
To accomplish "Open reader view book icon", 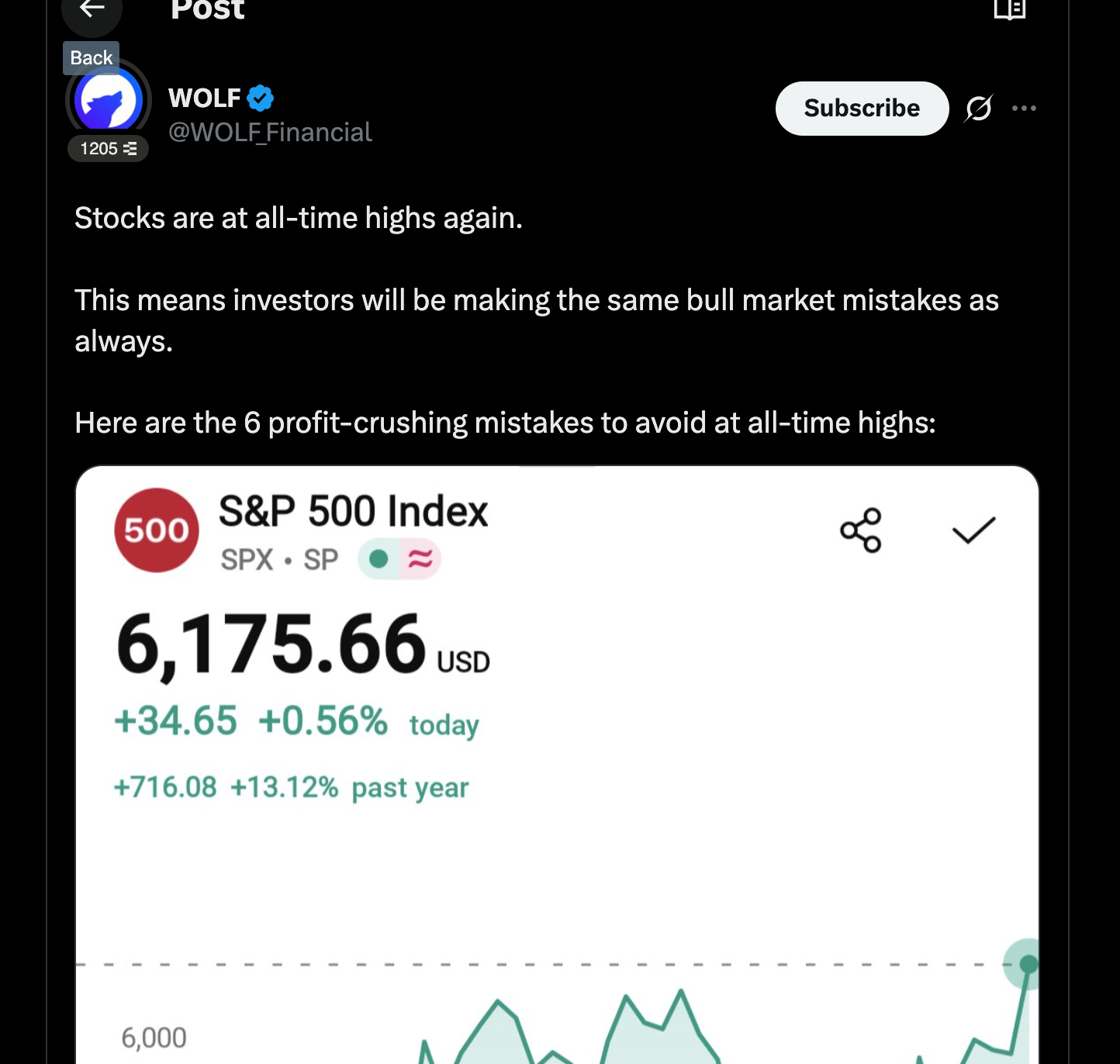I will pyautogui.click(x=1009, y=9).
